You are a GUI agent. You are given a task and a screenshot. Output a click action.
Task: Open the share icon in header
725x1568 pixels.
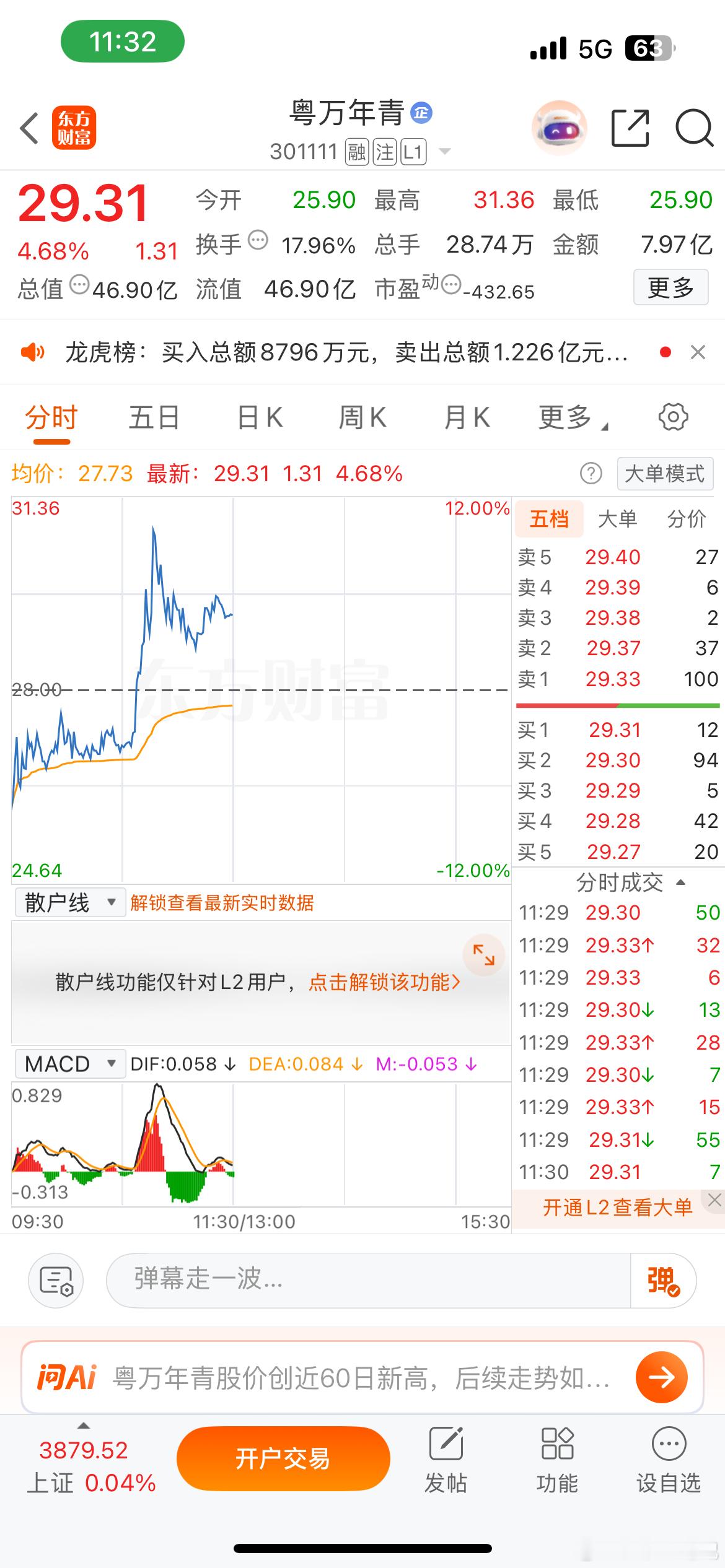pos(630,128)
